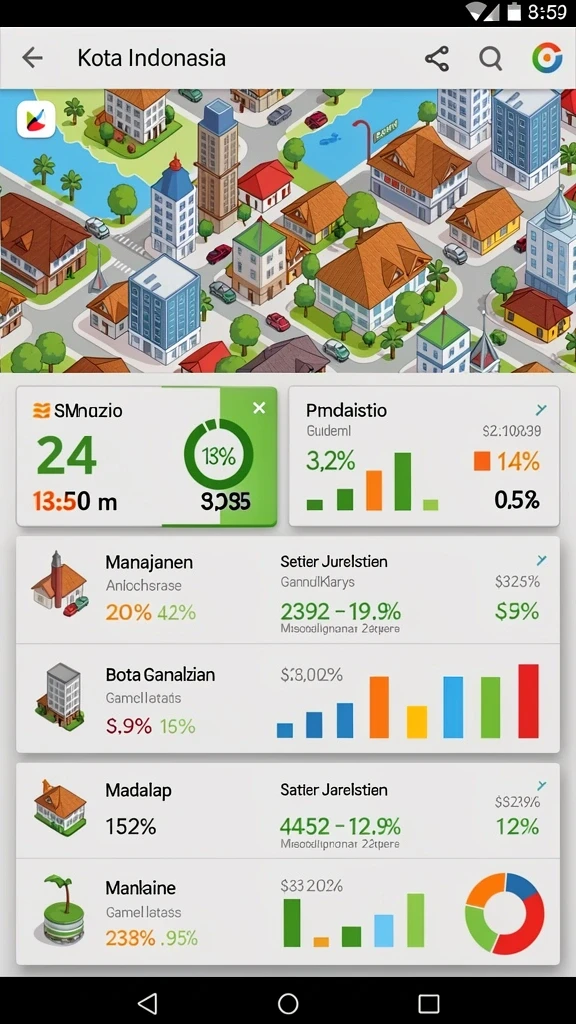This screenshot has height=1024, width=576.
Task: Open the Pmdaistio statistics card
Action: pos(424,456)
